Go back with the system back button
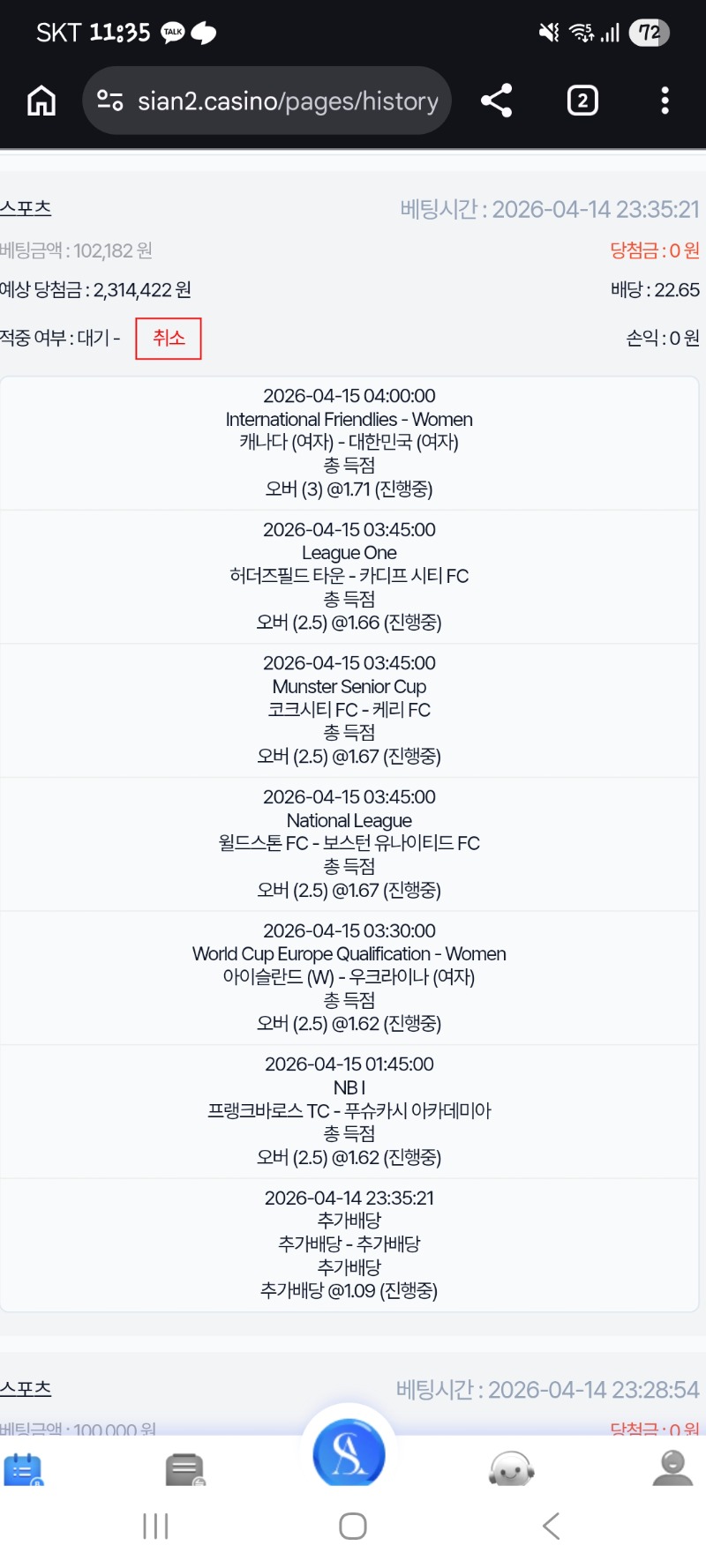 pos(552,1527)
